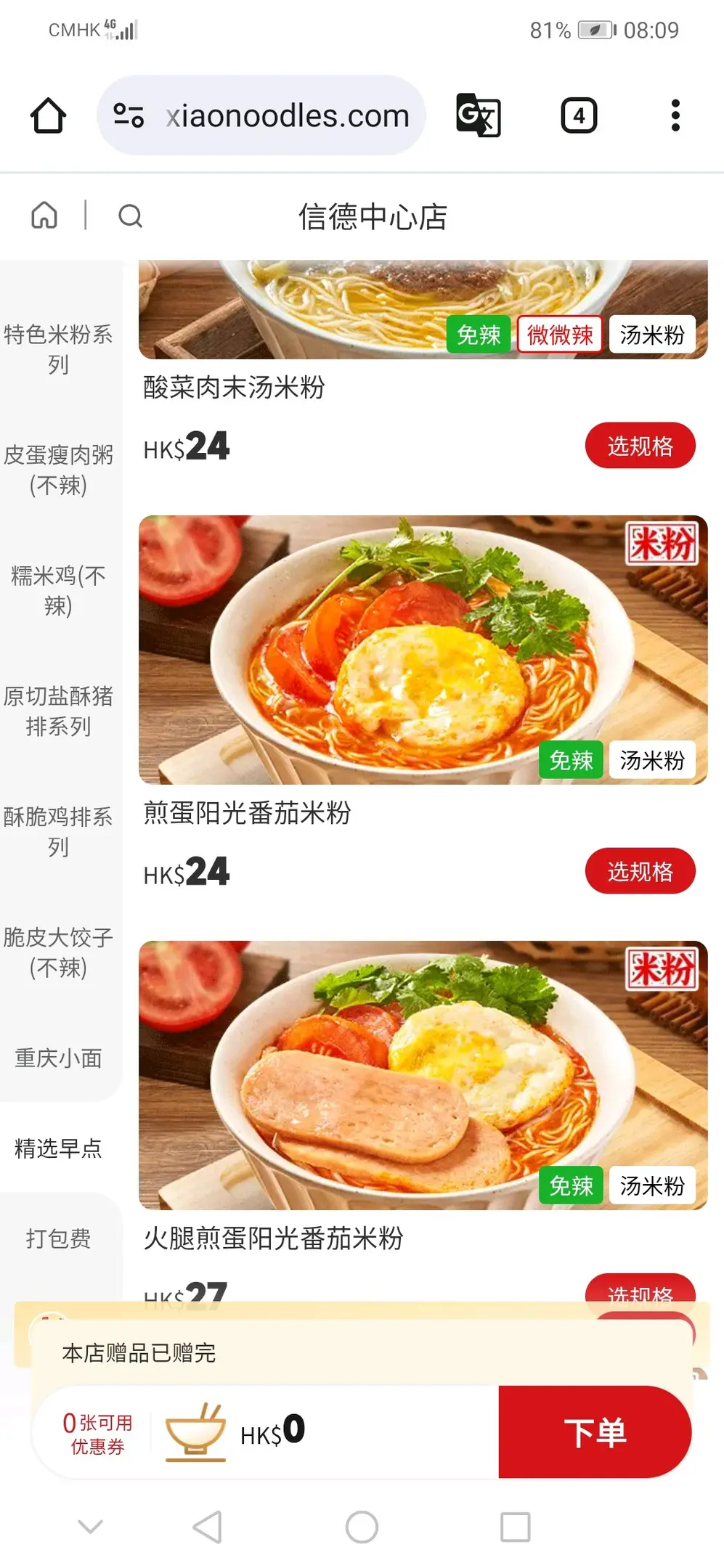Jump to 酥脆鸡排系列 category
Image resolution: width=724 pixels, height=1568 pixels.
pos(58,831)
